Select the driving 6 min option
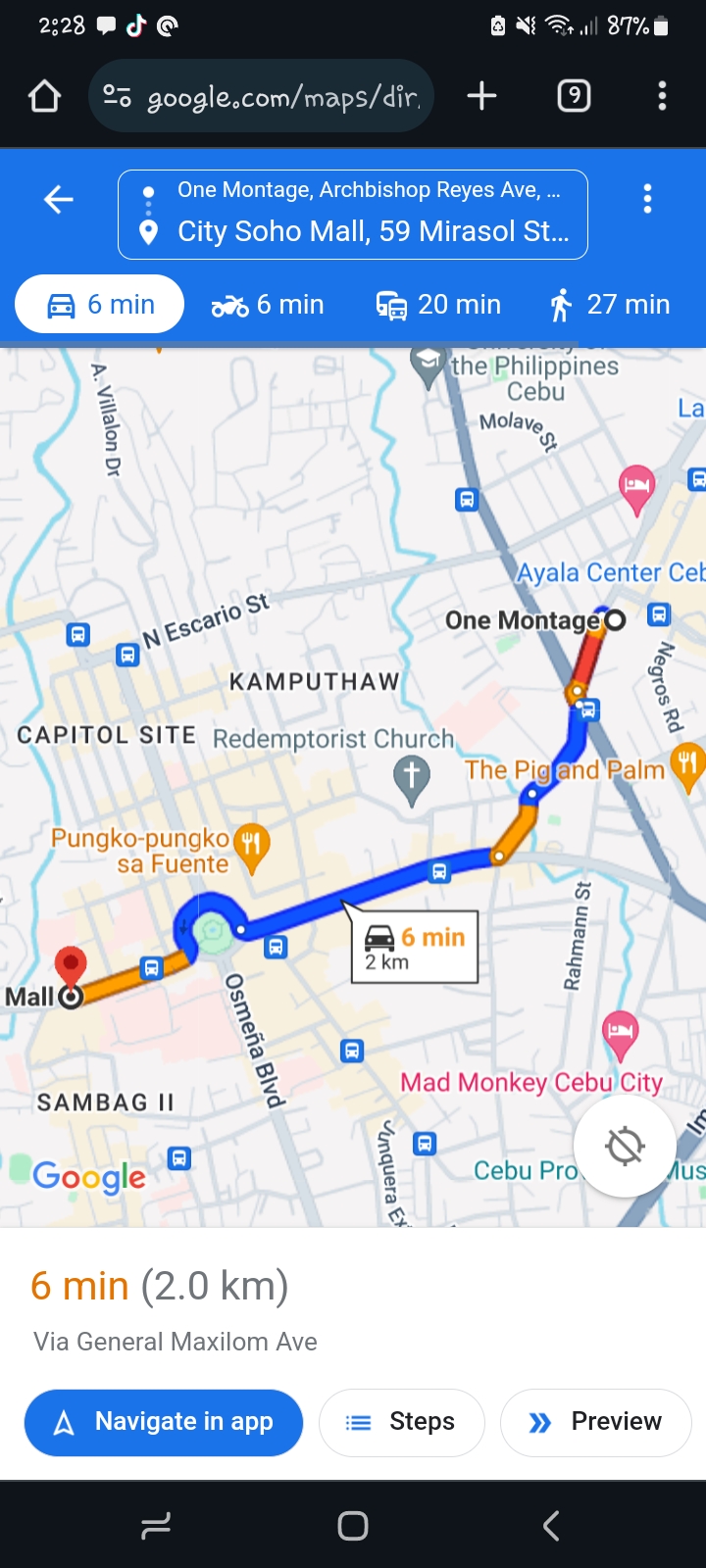 [100, 305]
